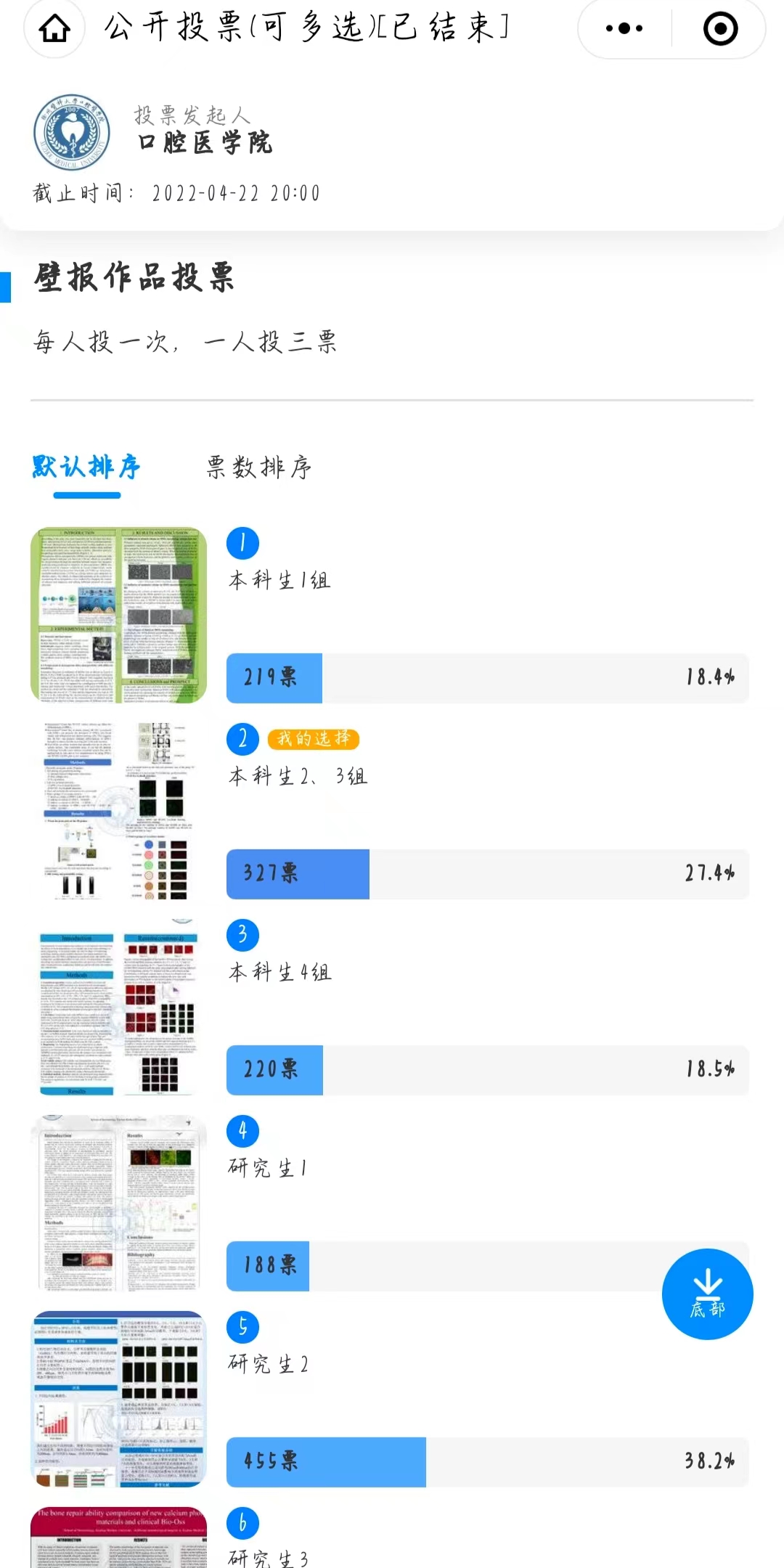The width and height of the screenshot is (784, 1568).
Task: View the 研究生2 poster image
Action: pyautogui.click(x=118, y=1399)
